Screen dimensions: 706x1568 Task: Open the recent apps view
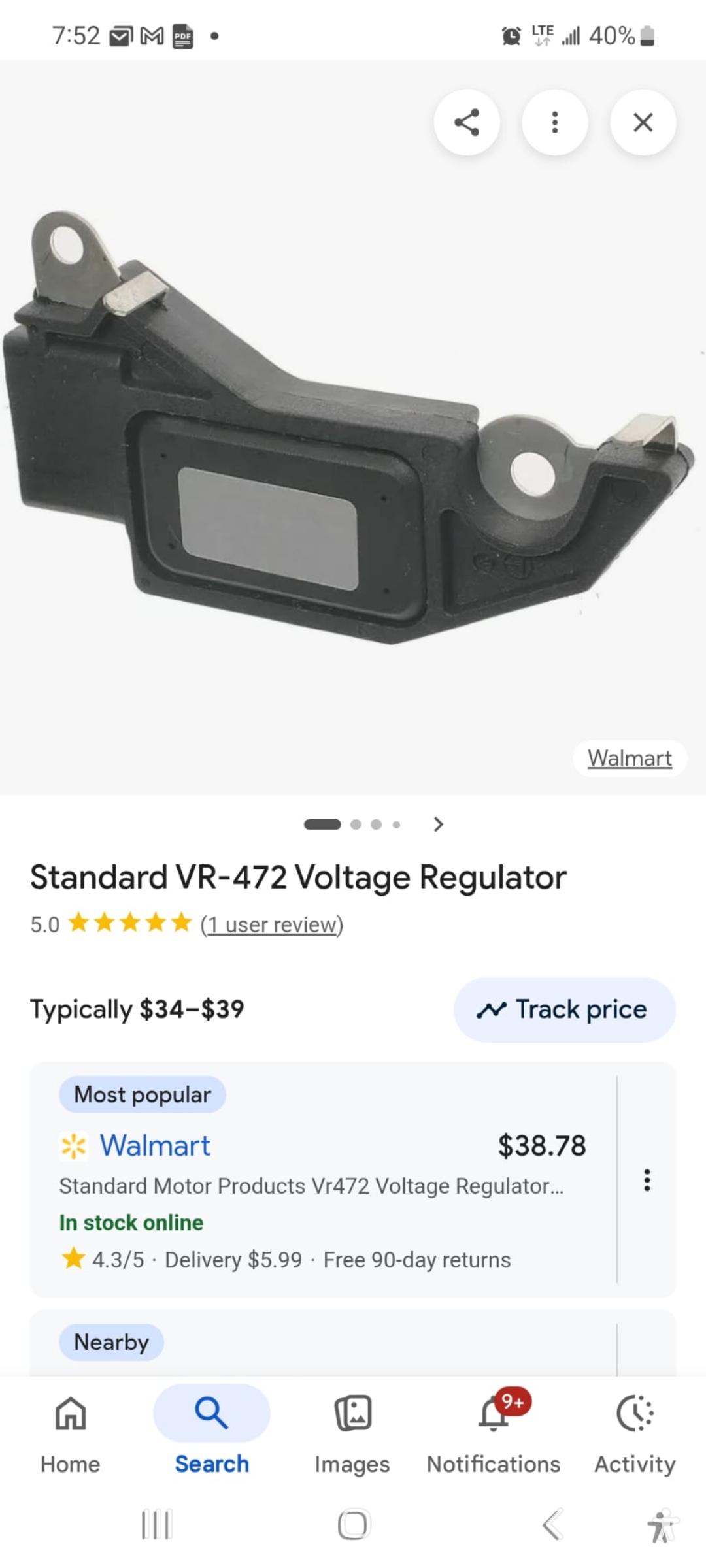click(x=157, y=1525)
